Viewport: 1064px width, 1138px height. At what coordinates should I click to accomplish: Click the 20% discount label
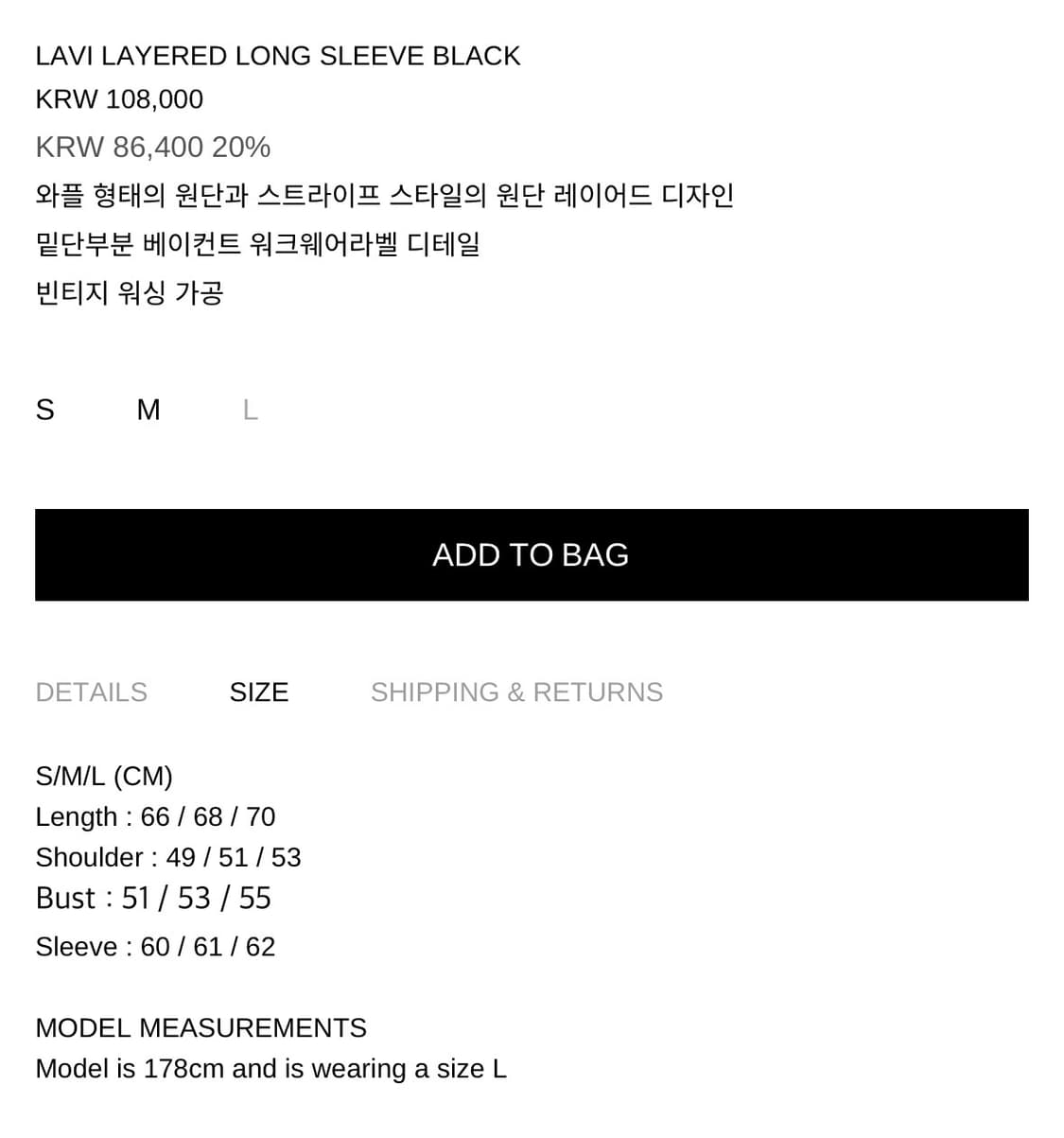click(242, 147)
